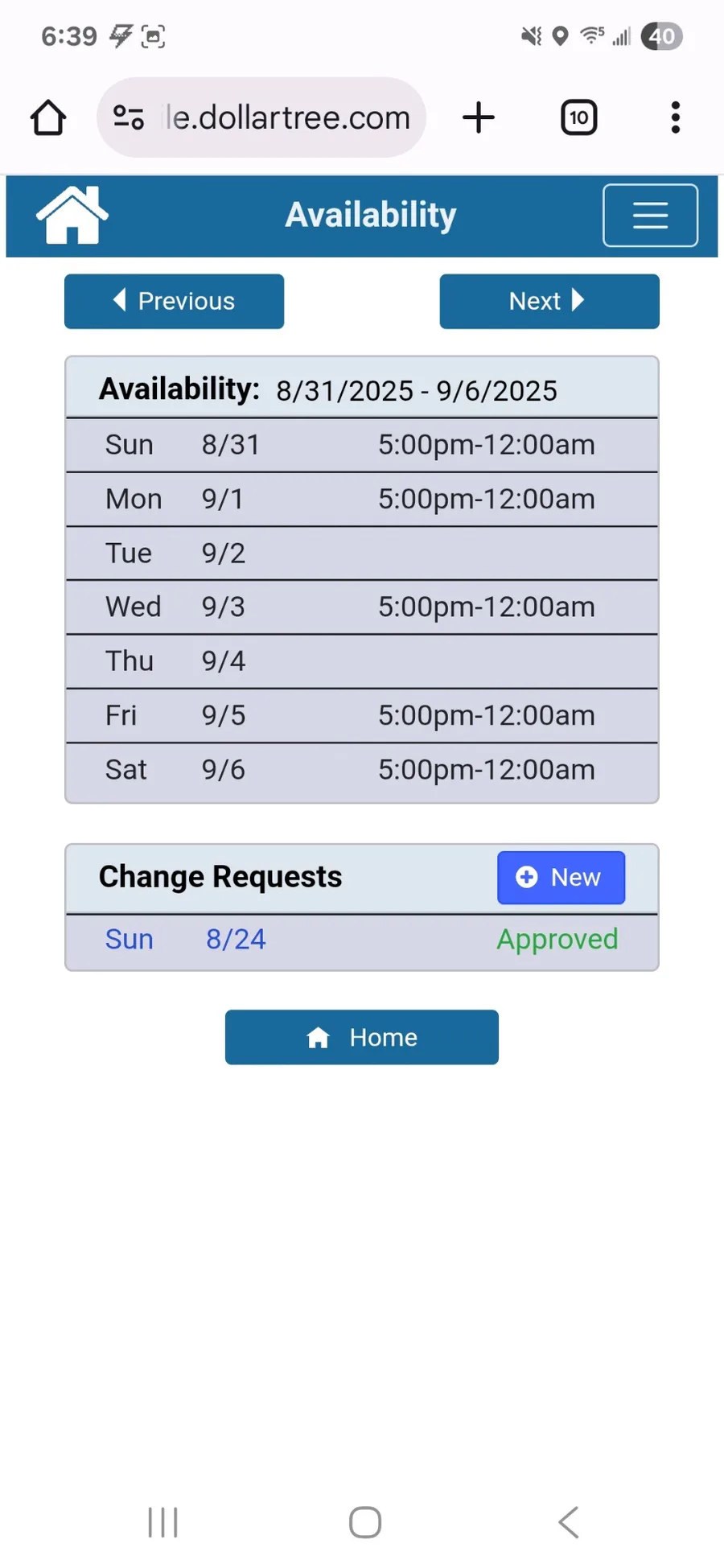This screenshot has height=1568, width=724.
Task: Tap the white house icon in the header
Action: pyautogui.click(x=72, y=215)
